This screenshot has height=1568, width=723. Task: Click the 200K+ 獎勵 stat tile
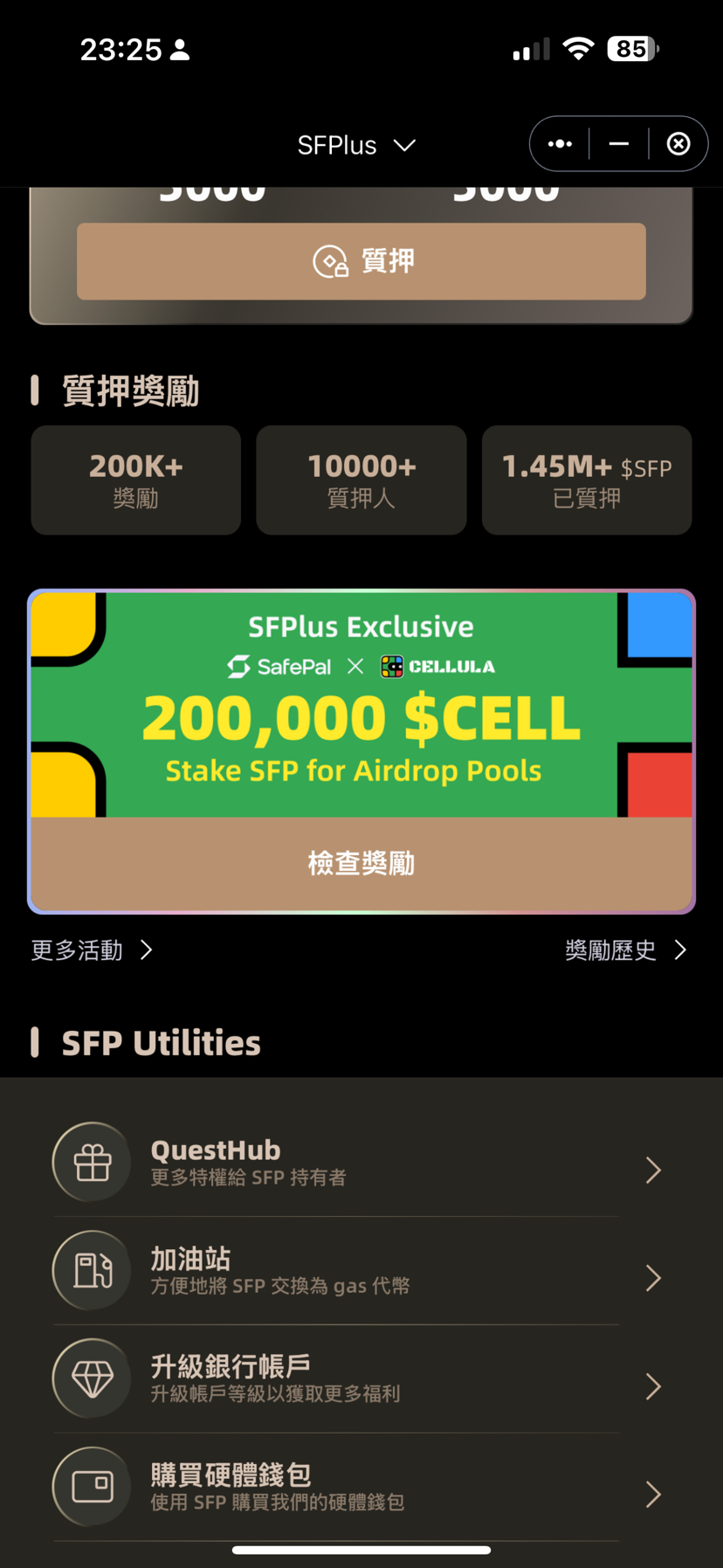click(135, 480)
